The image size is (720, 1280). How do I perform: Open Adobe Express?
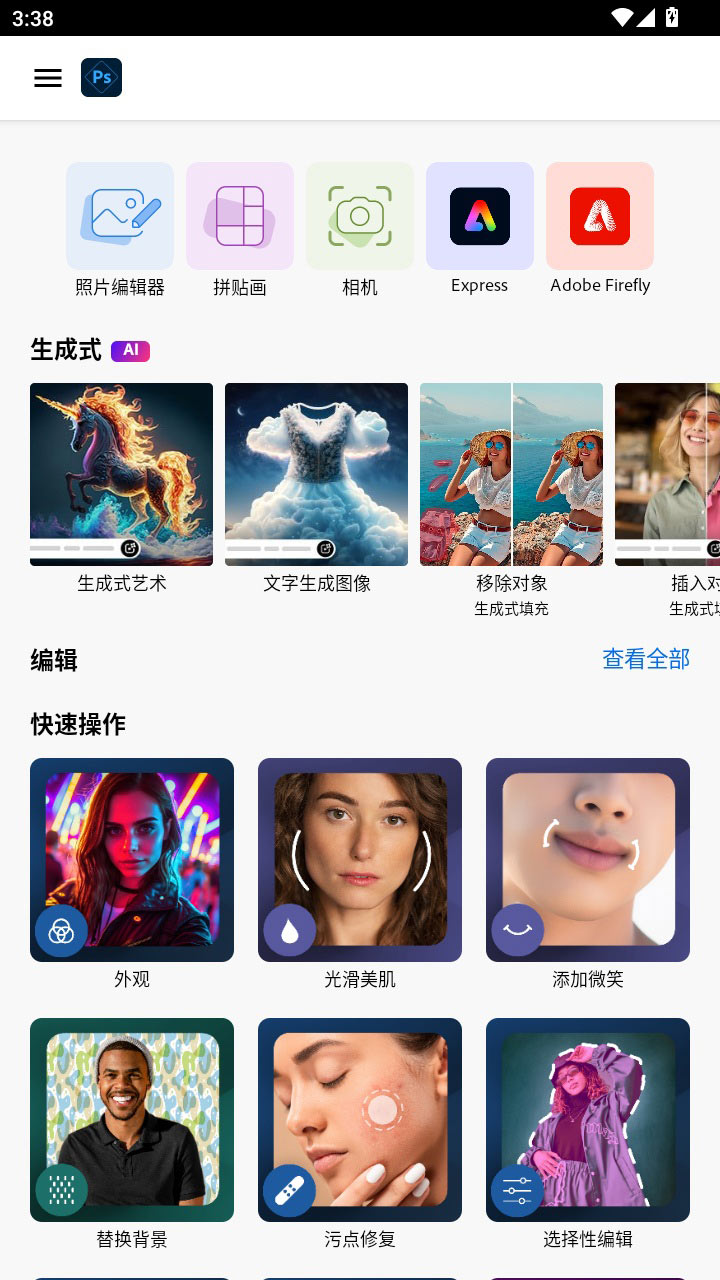coord(480,217)
